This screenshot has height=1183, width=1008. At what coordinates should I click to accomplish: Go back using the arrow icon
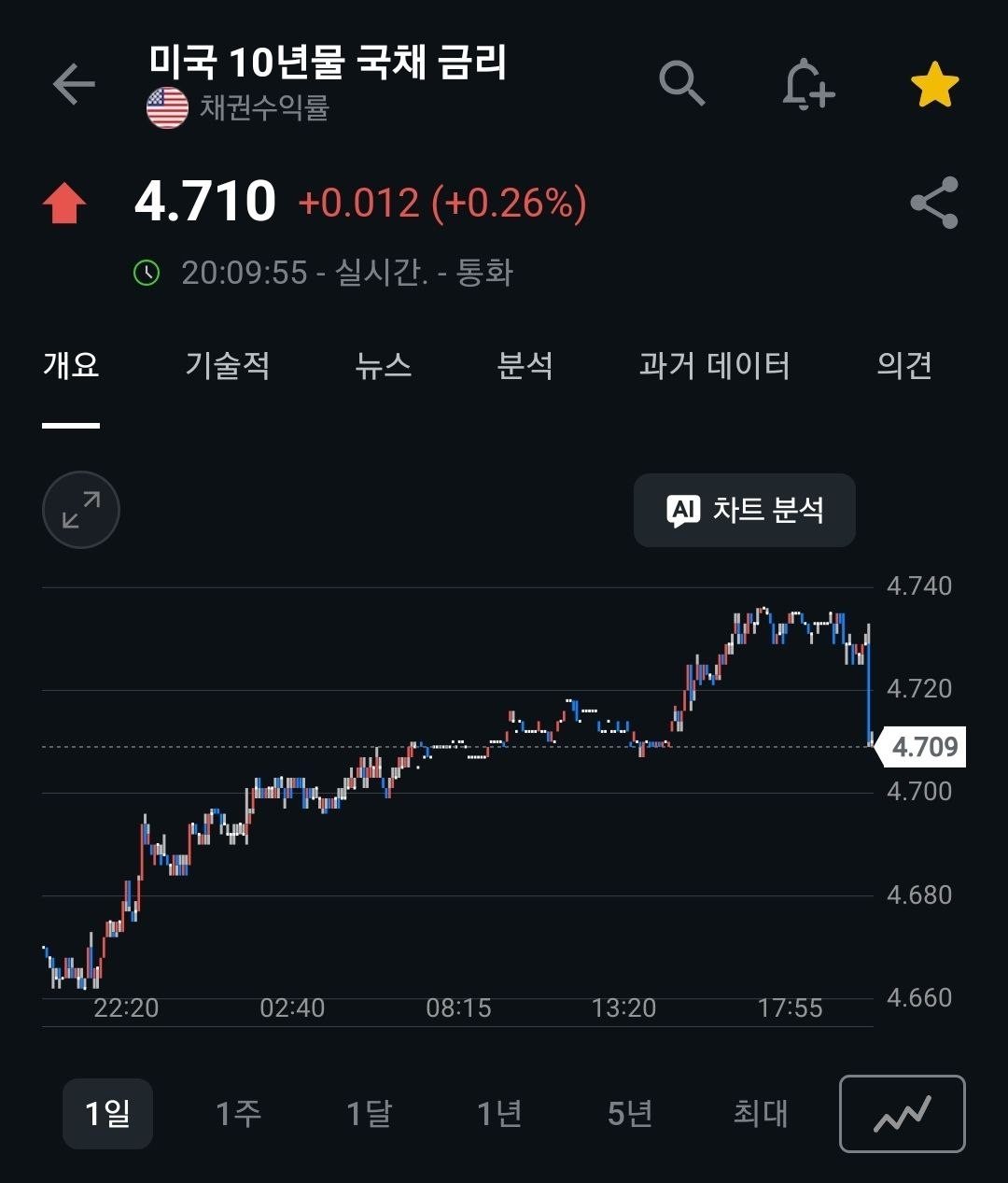click(74, 85)
